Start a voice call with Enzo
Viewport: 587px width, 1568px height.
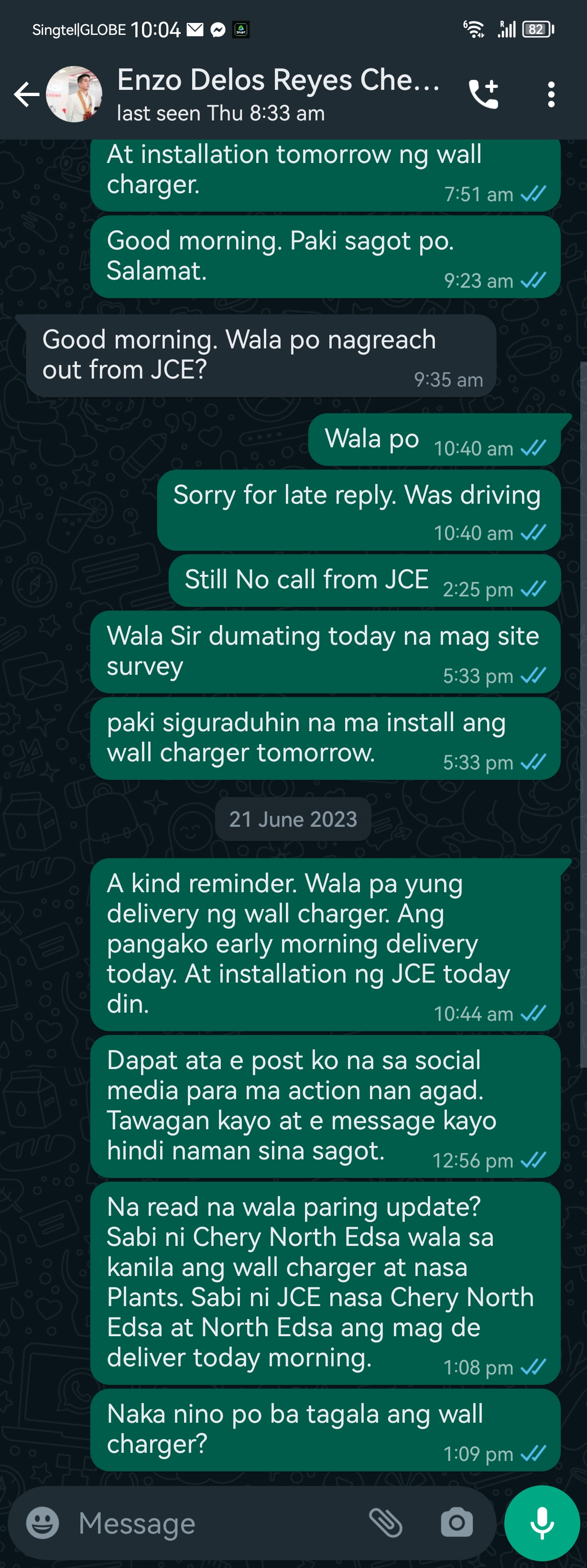[483, 94]
